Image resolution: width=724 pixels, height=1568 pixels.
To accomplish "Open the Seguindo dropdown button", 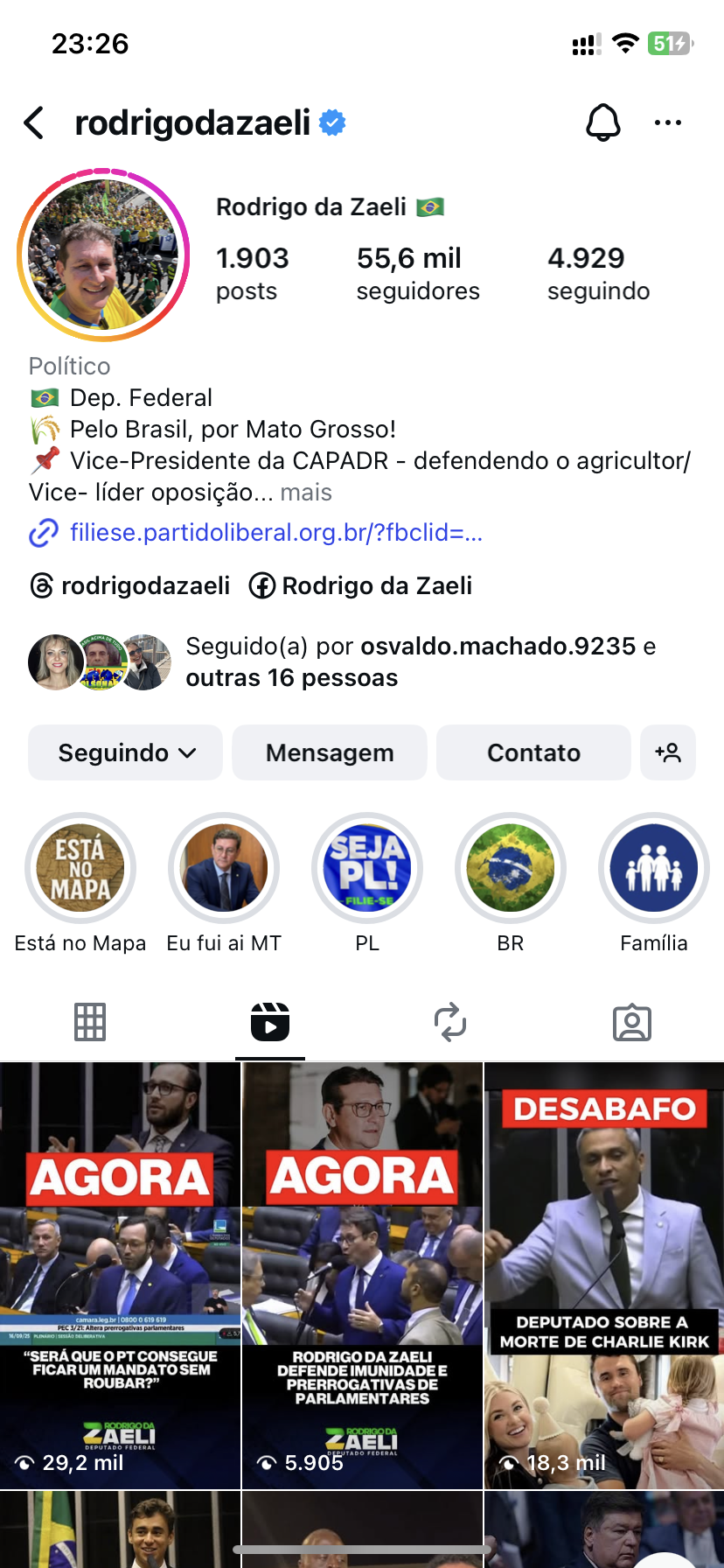I will coord(126,752).
